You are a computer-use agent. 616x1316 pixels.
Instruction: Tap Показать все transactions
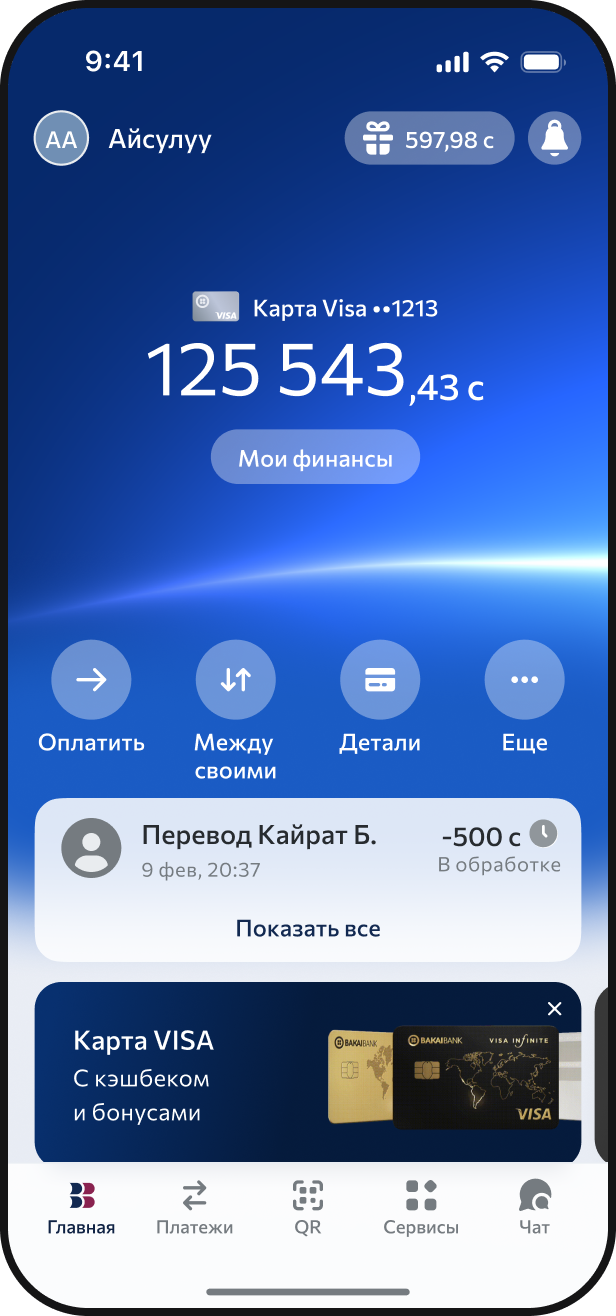308,929
